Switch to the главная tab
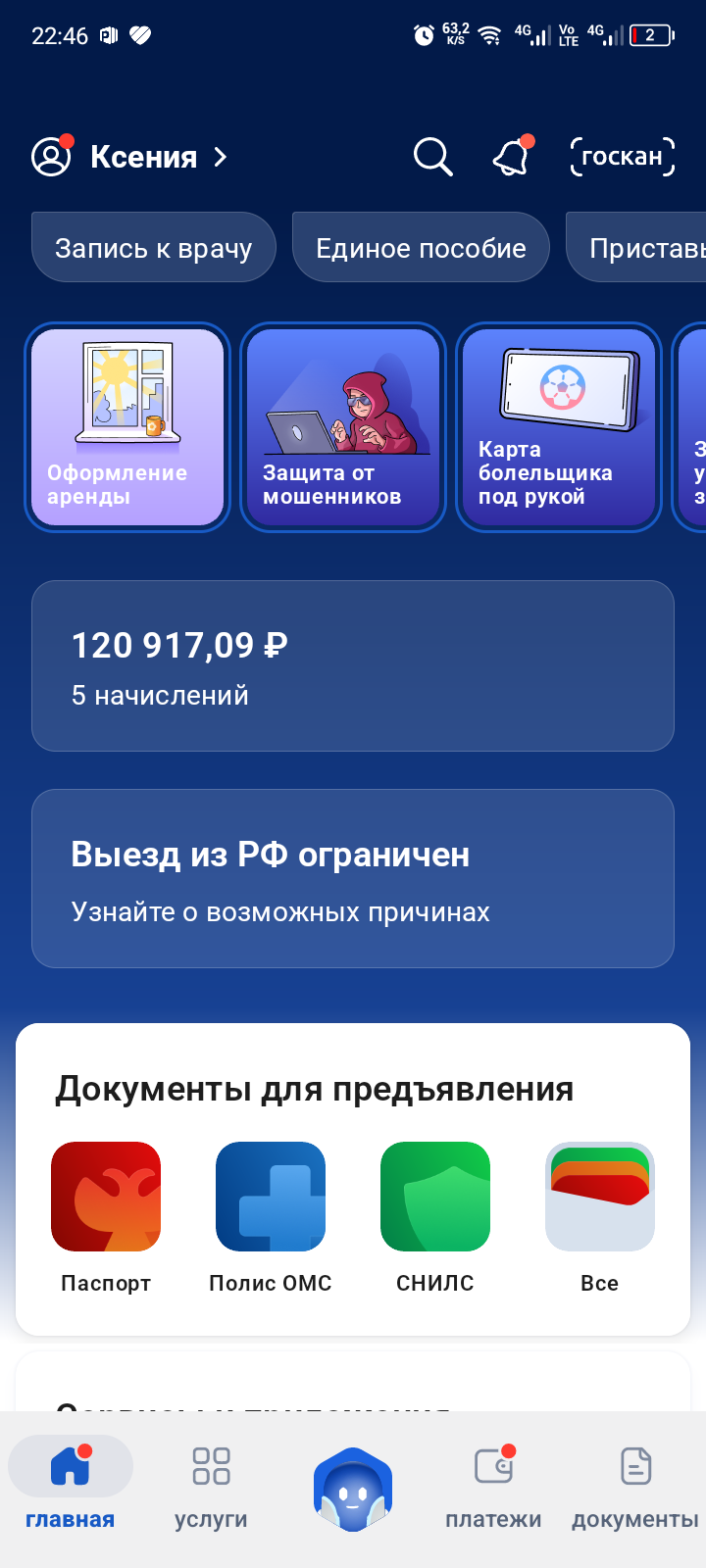 pos(70,1467)
